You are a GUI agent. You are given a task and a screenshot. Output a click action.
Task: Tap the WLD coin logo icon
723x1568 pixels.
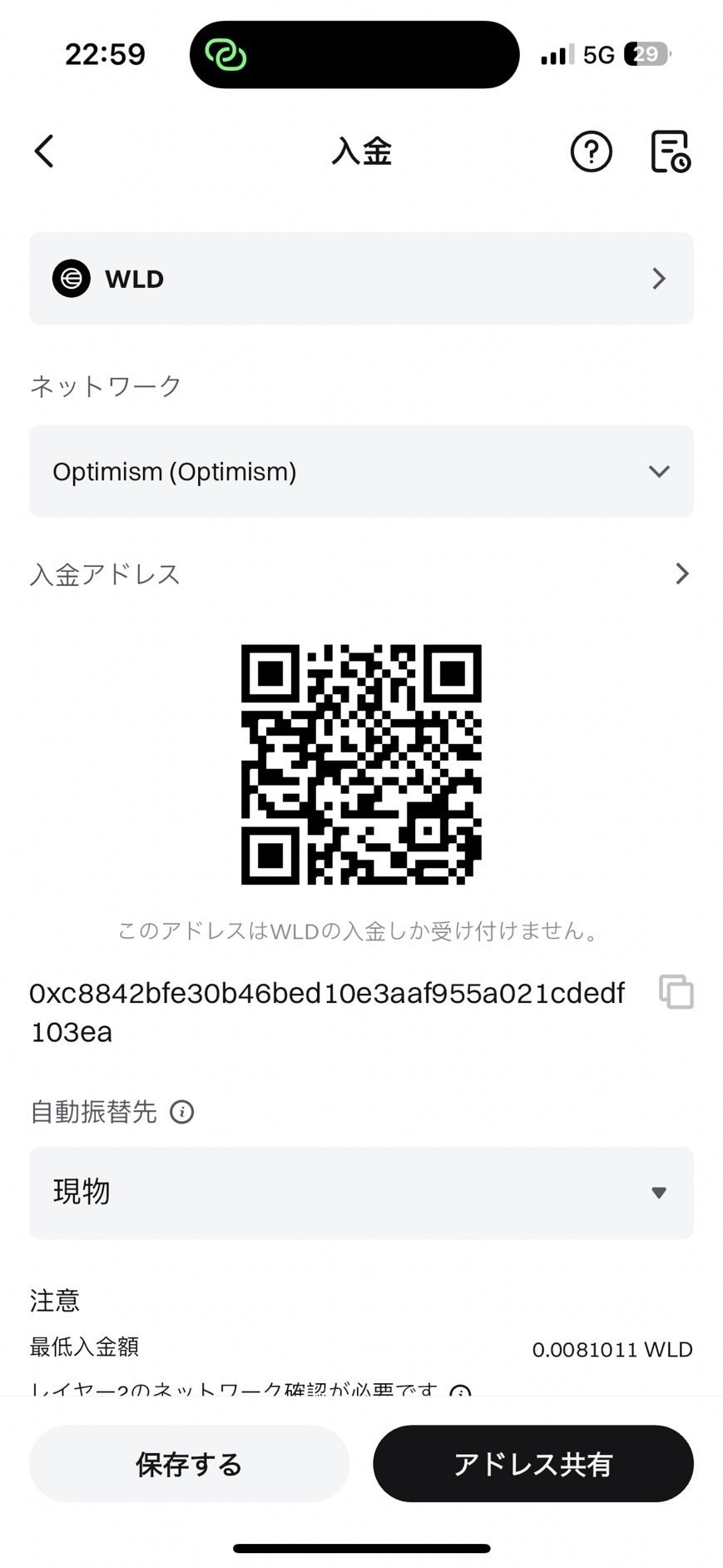point(71,279)
